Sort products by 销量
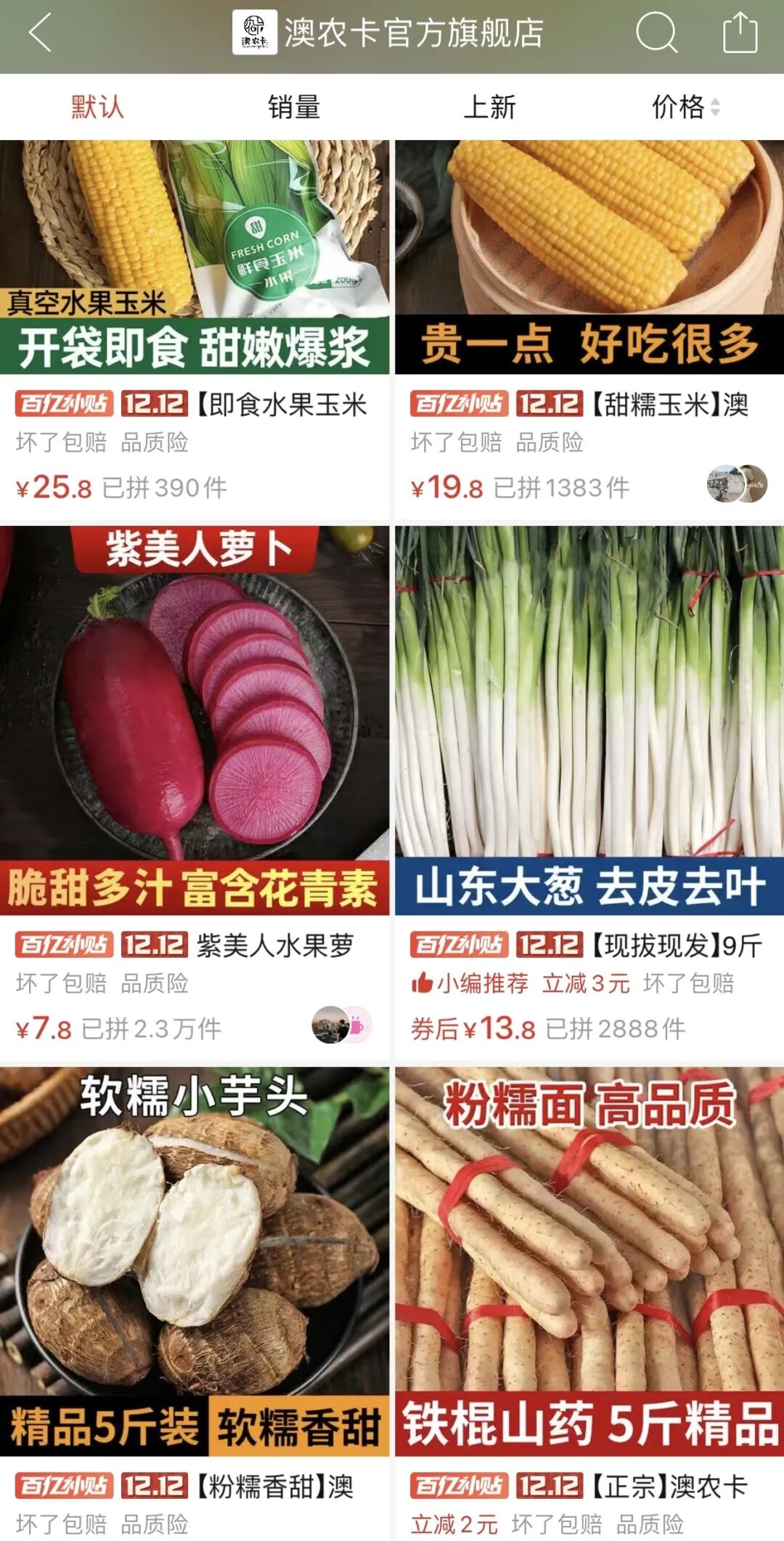 pyautogui.click(x=293, y=107)
